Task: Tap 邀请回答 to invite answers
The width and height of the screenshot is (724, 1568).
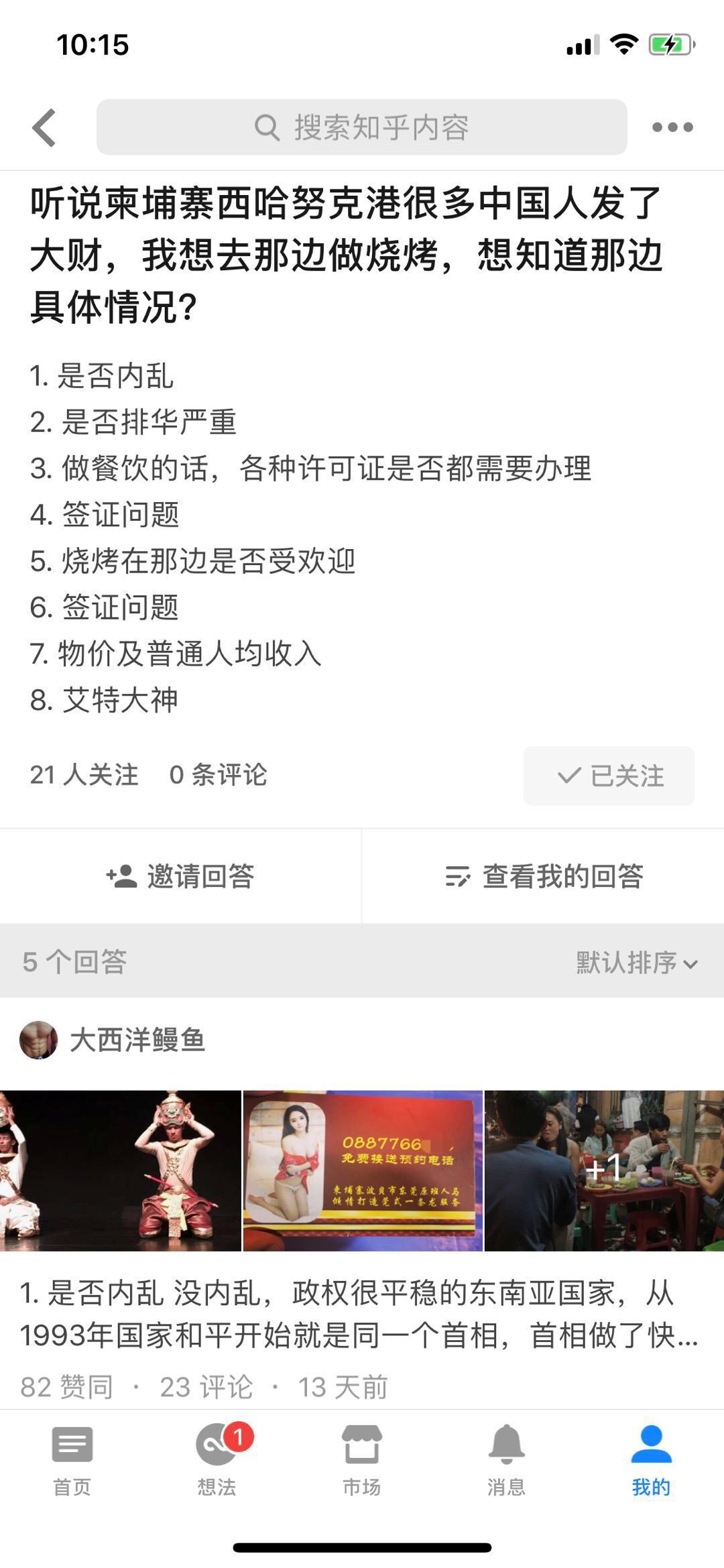Action: pos(181,876)
